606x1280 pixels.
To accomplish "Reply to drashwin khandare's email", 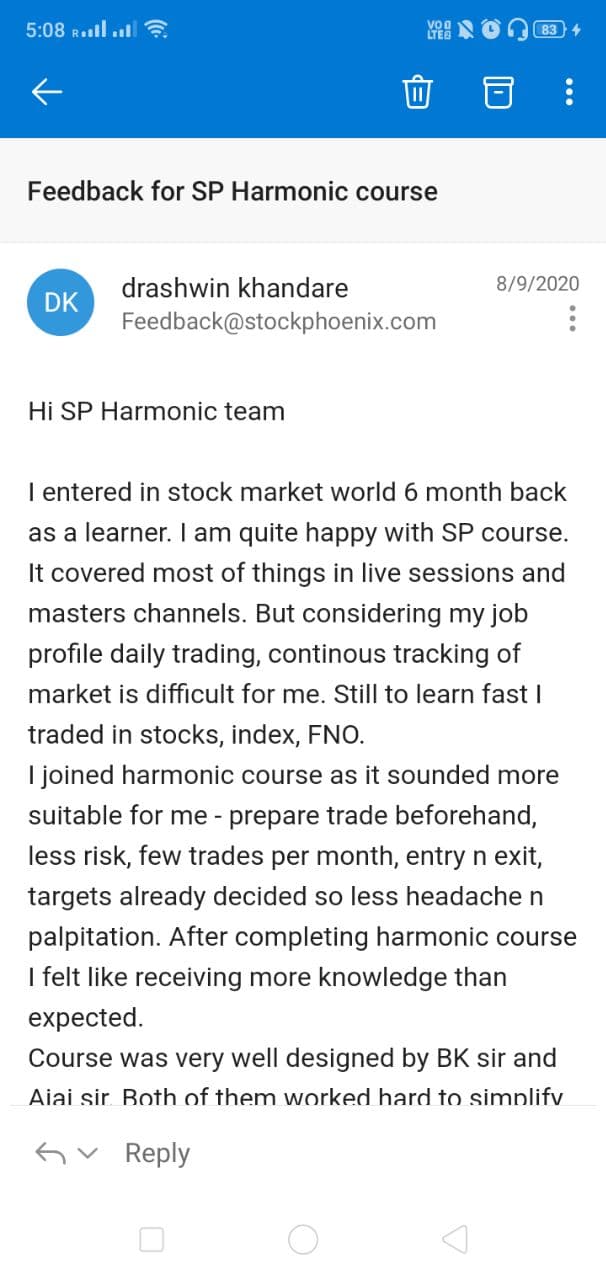I will pos(157,1153).
